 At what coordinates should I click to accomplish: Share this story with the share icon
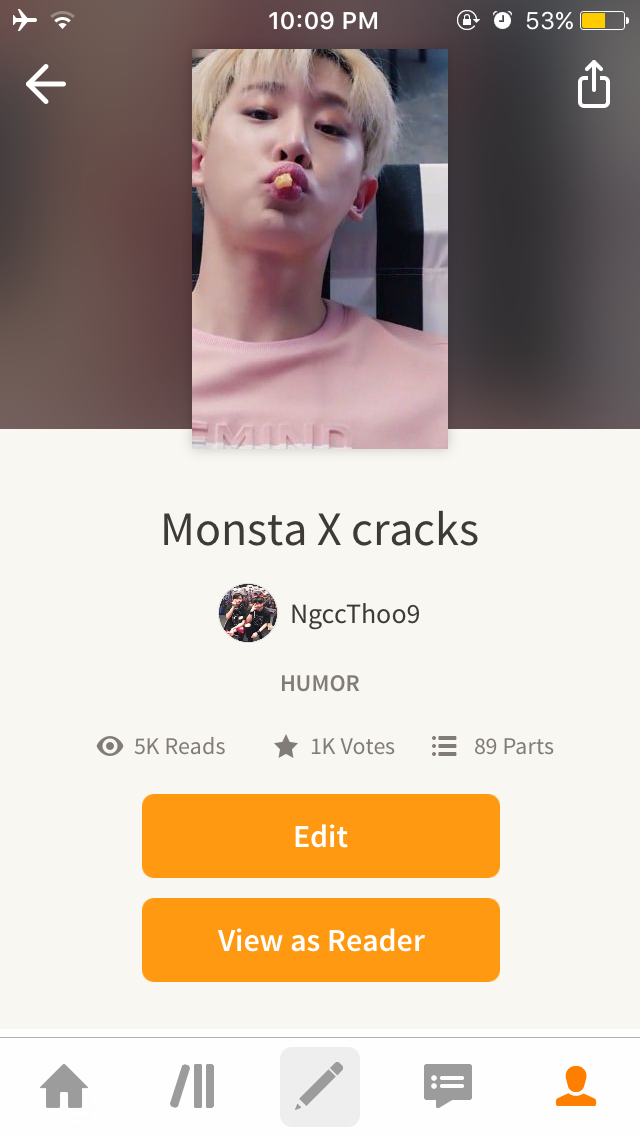pyautogui.click(x=593, y=84)
